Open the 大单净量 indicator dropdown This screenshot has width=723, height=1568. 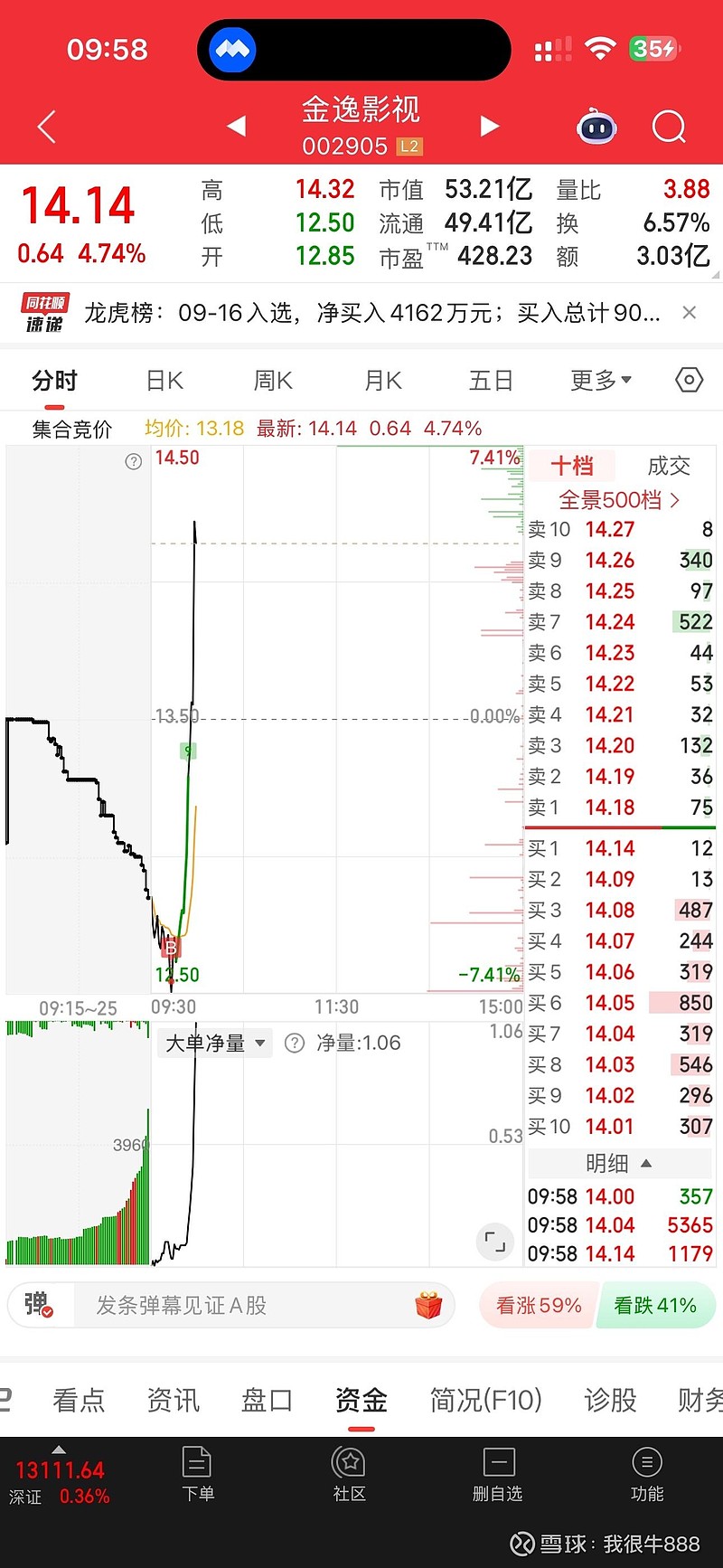coord(215,1044)
